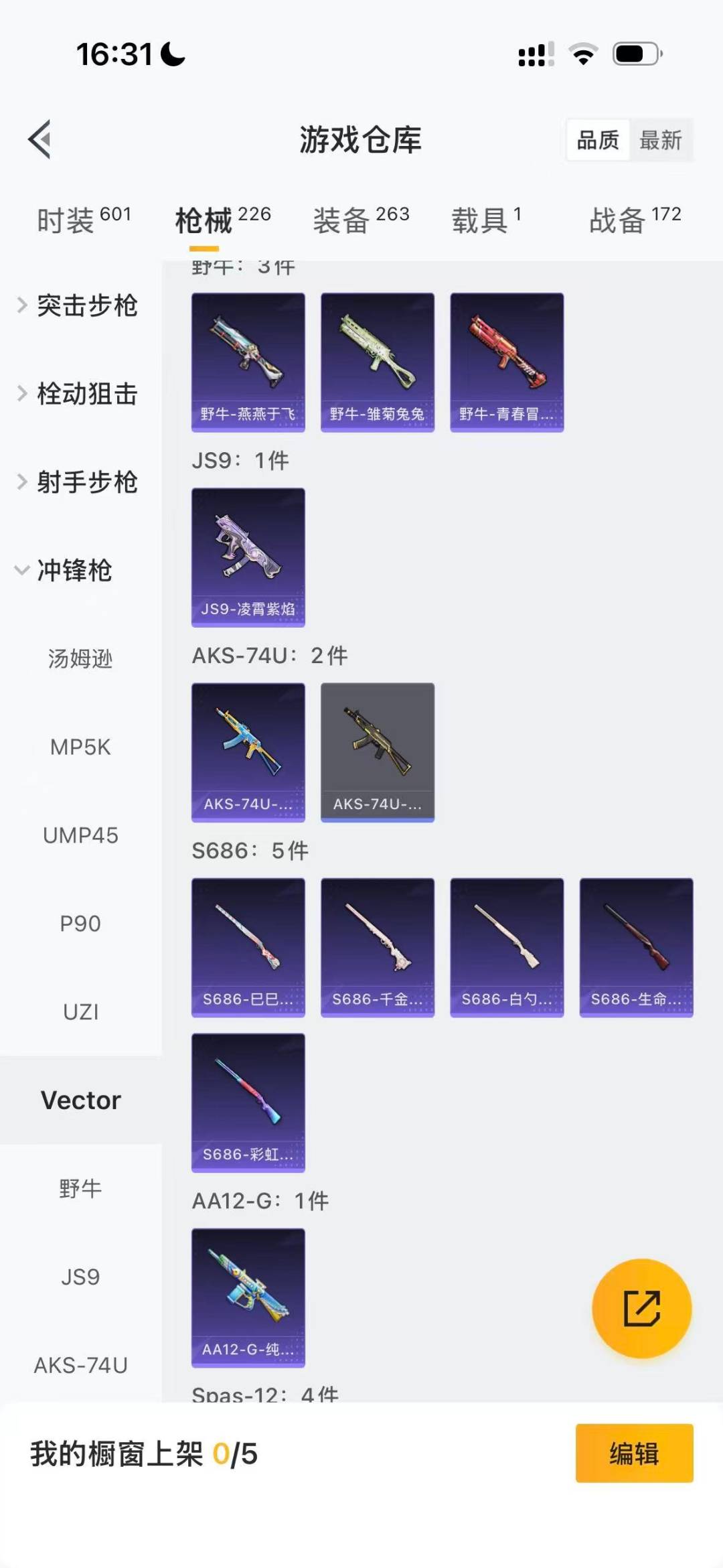
Task: Open the JS9-凌霄紫焰 skin card
Action: pyautogui.click(x=248, y=557)
